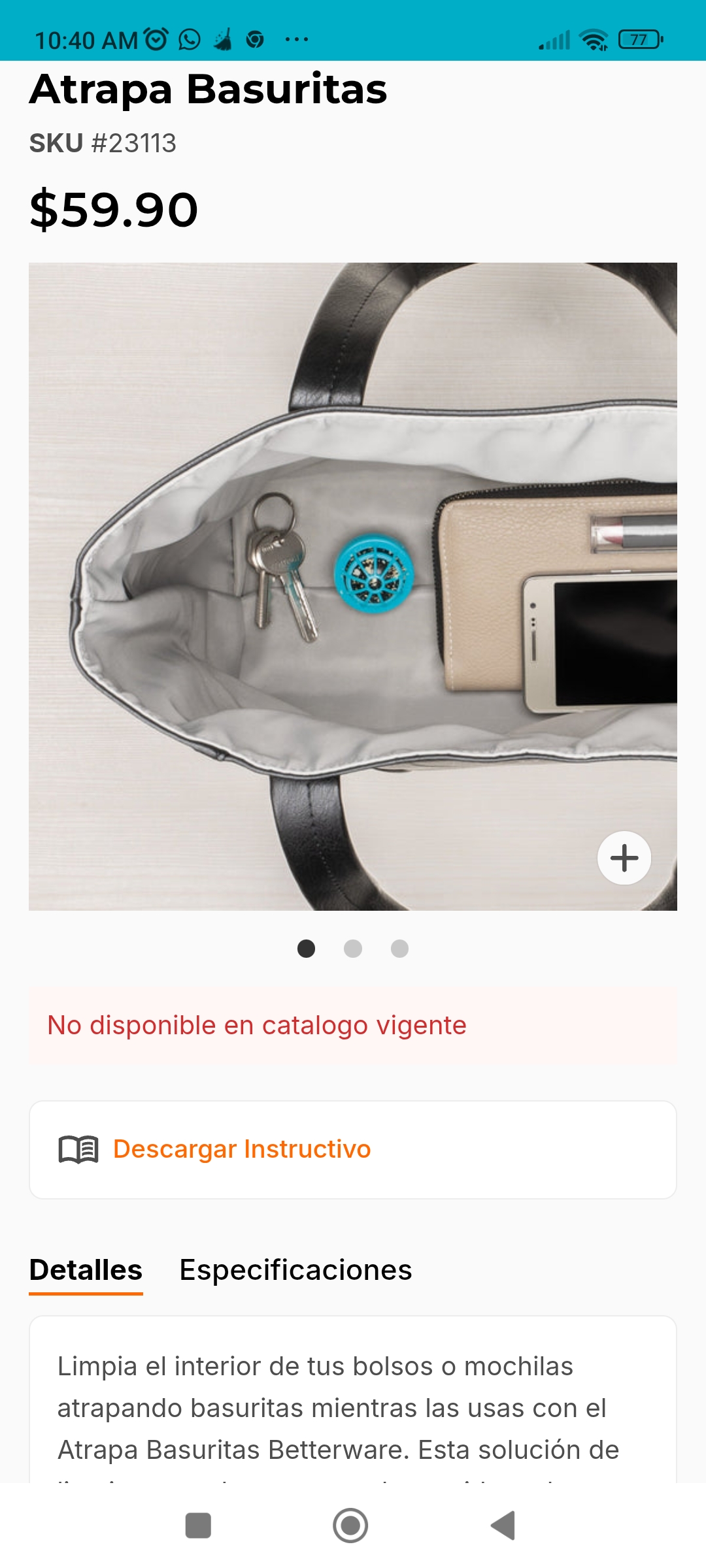Select the Detalles tab
The image size is (706, 1568).
click(x=86, y=1270)
